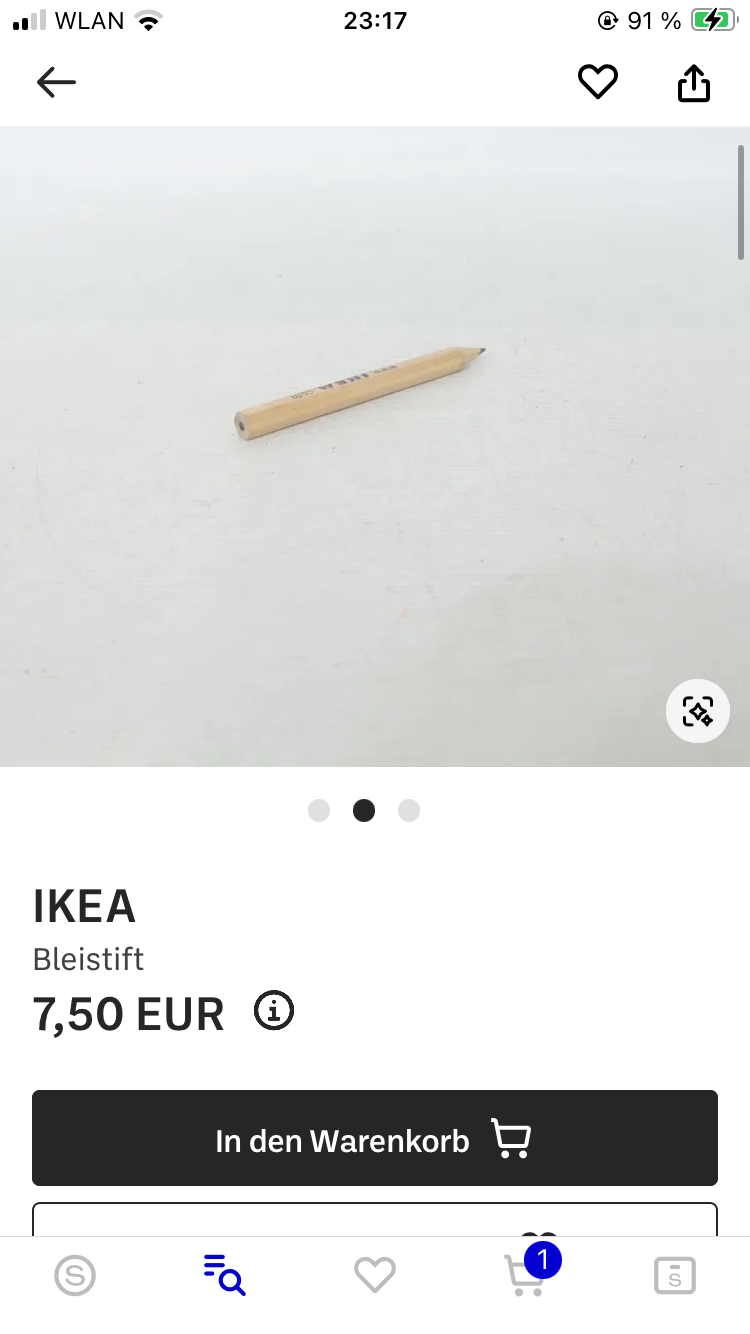The height and width of the screenshot is (1334, 750).
Task: Jump to the third image dot
Action: [409, 810]
